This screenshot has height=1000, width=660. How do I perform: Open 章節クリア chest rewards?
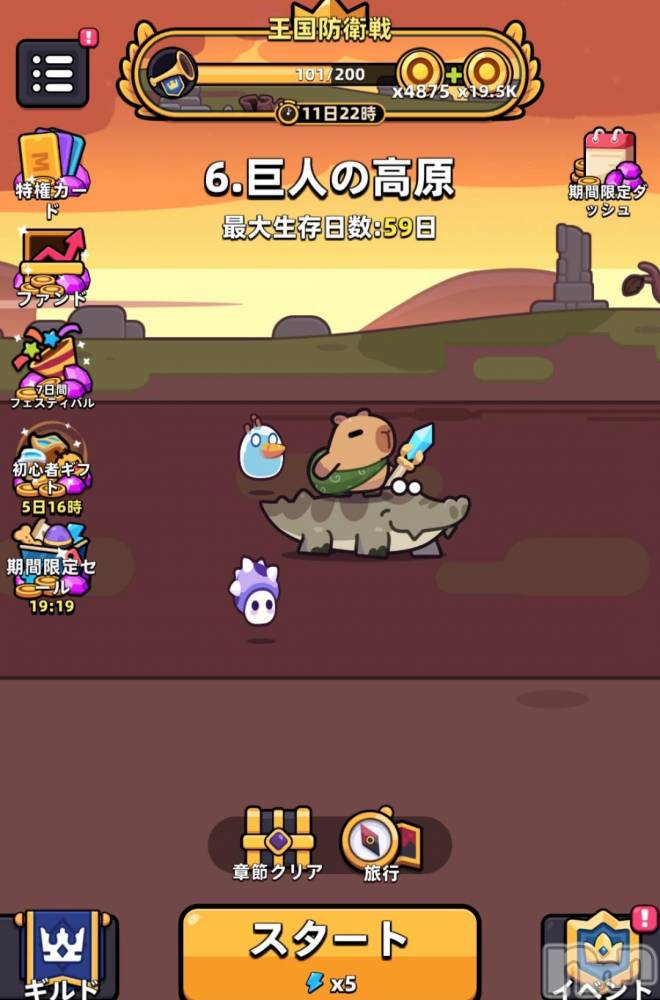point(278,842)
